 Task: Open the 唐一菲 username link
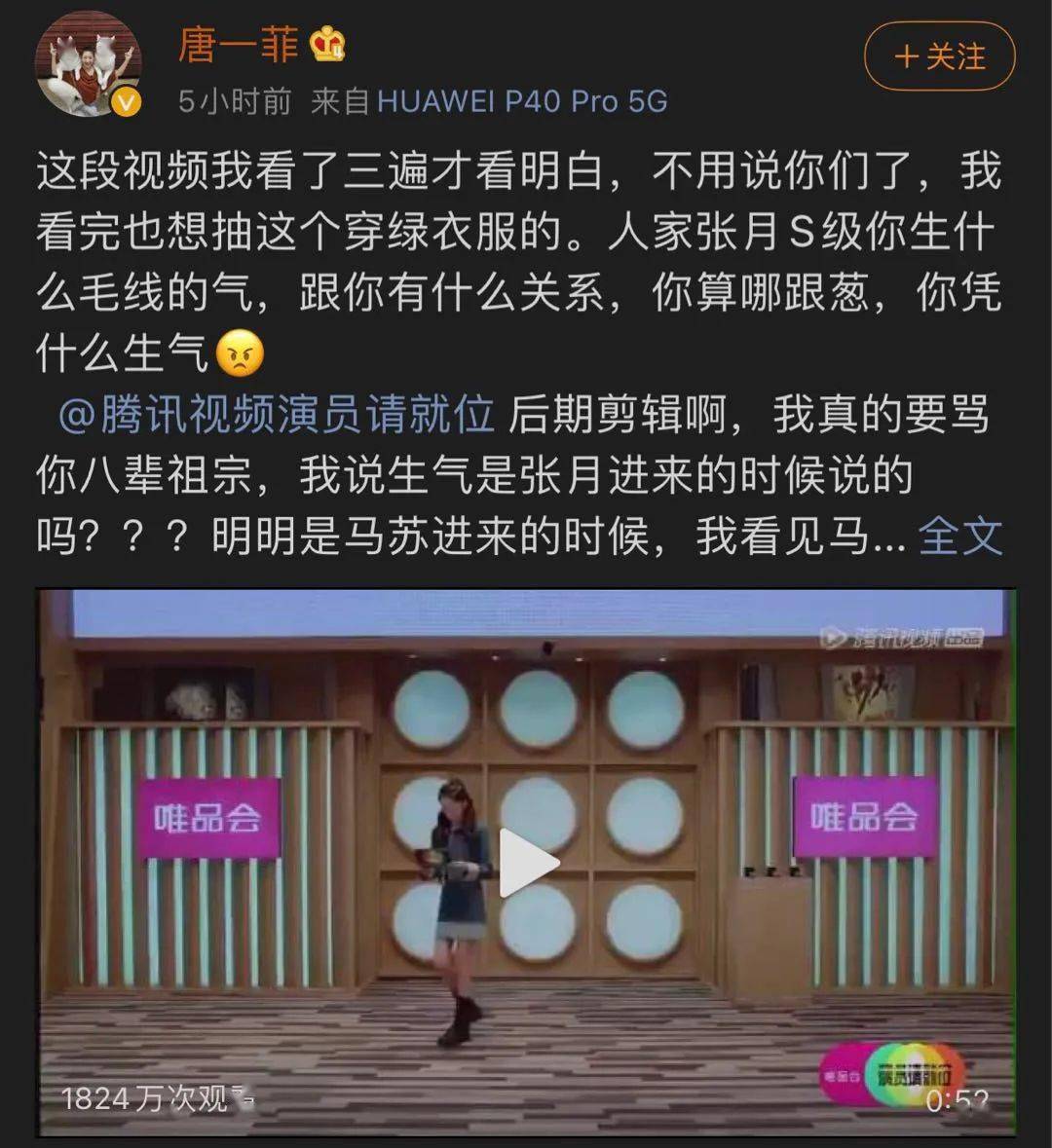click(x=239, y=45)
